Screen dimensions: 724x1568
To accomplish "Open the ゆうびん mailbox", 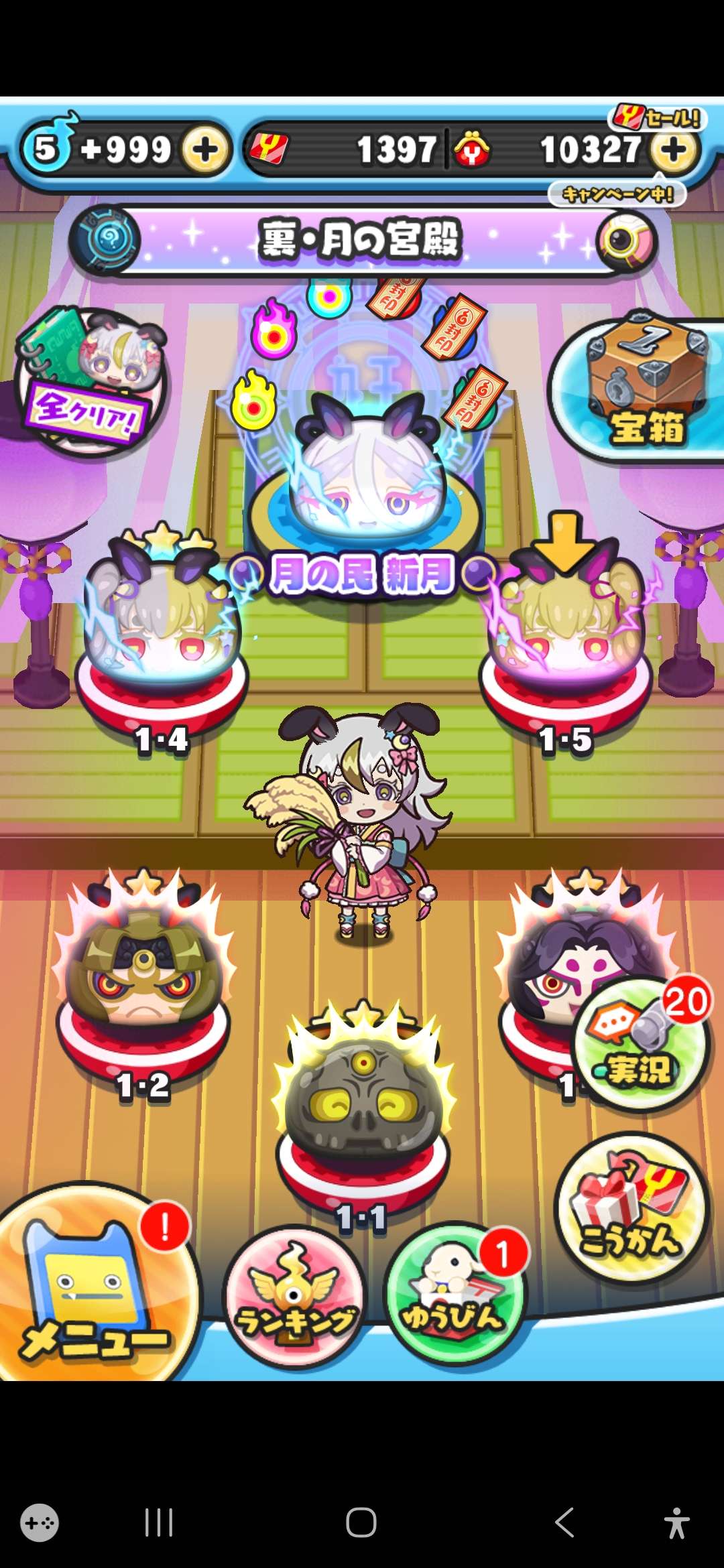I will coord(455,1293).
